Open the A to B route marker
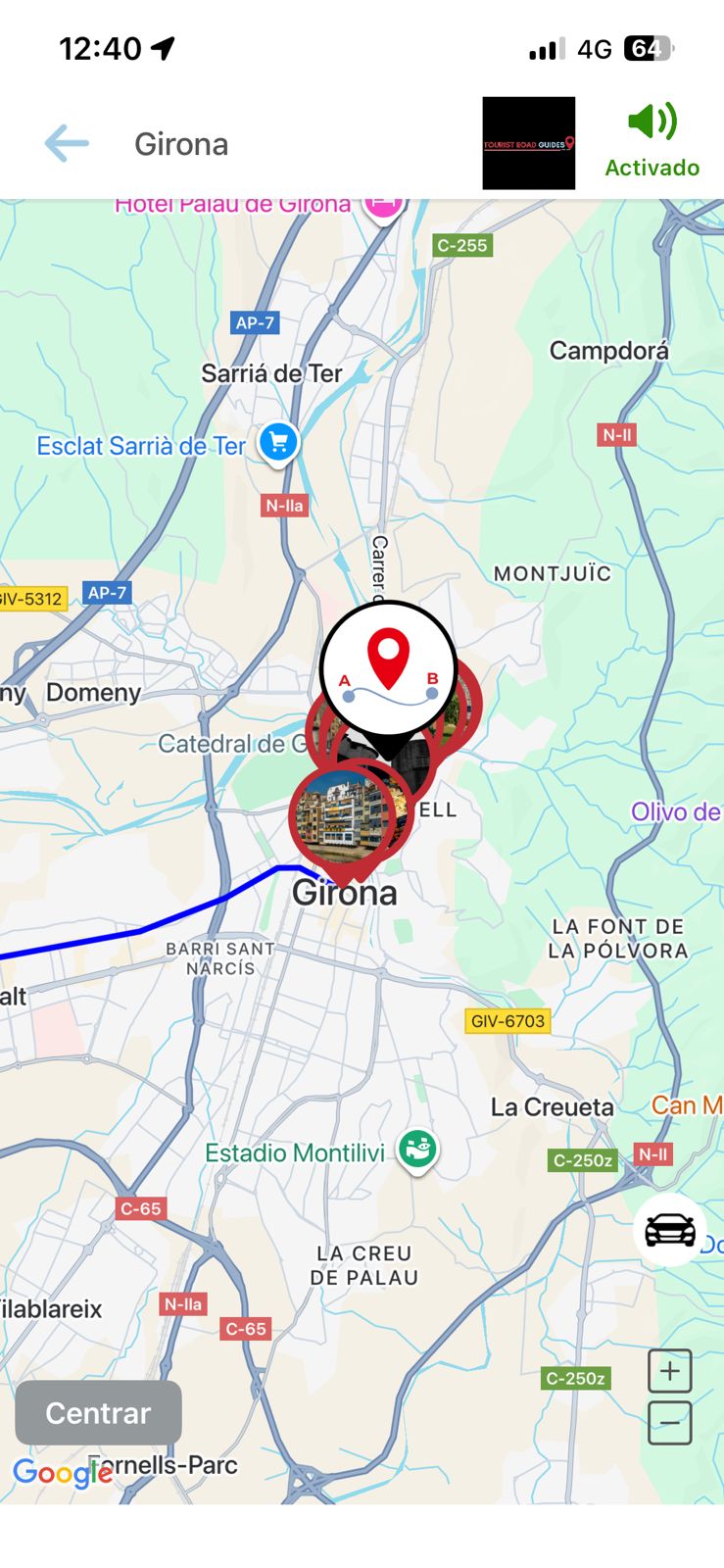The width and height of the screenshot is (724, 1568). coord(388,668)
